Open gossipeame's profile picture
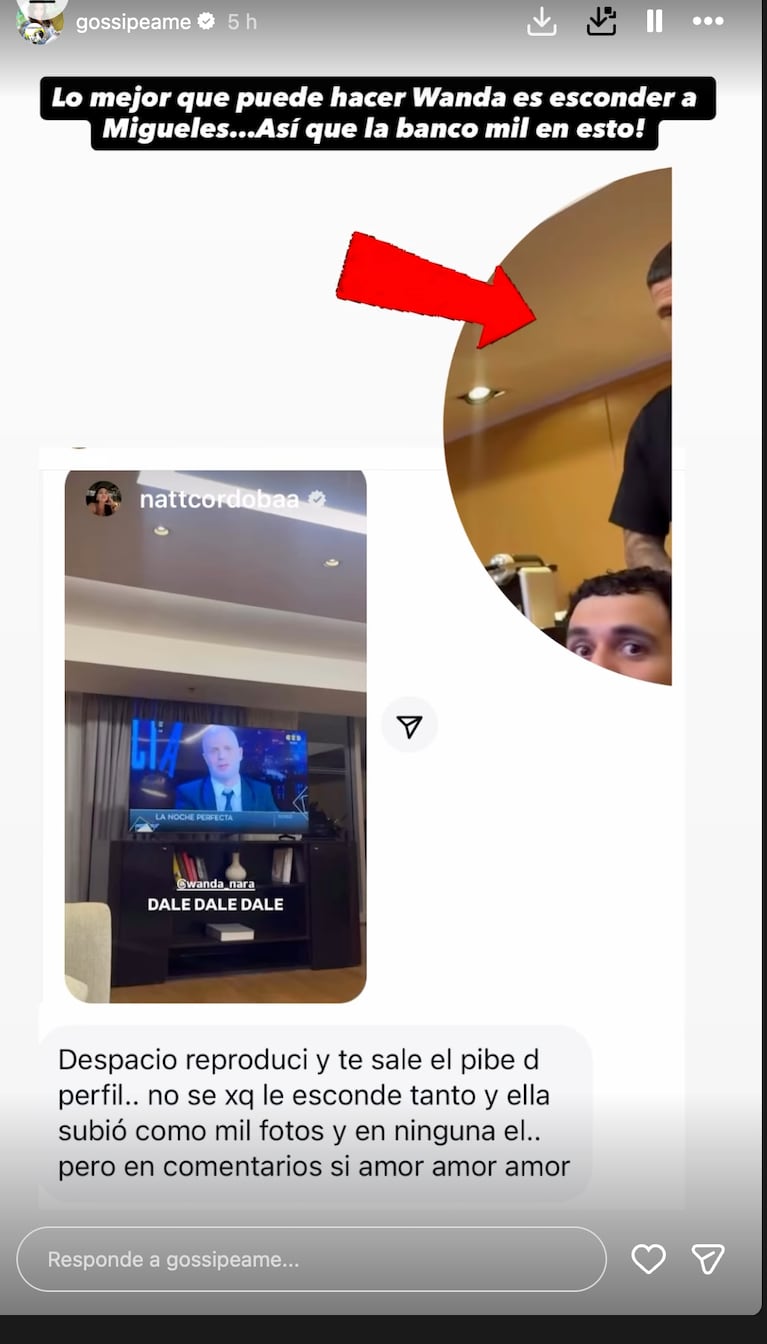 pyautogui.click(x=40, y=22)
